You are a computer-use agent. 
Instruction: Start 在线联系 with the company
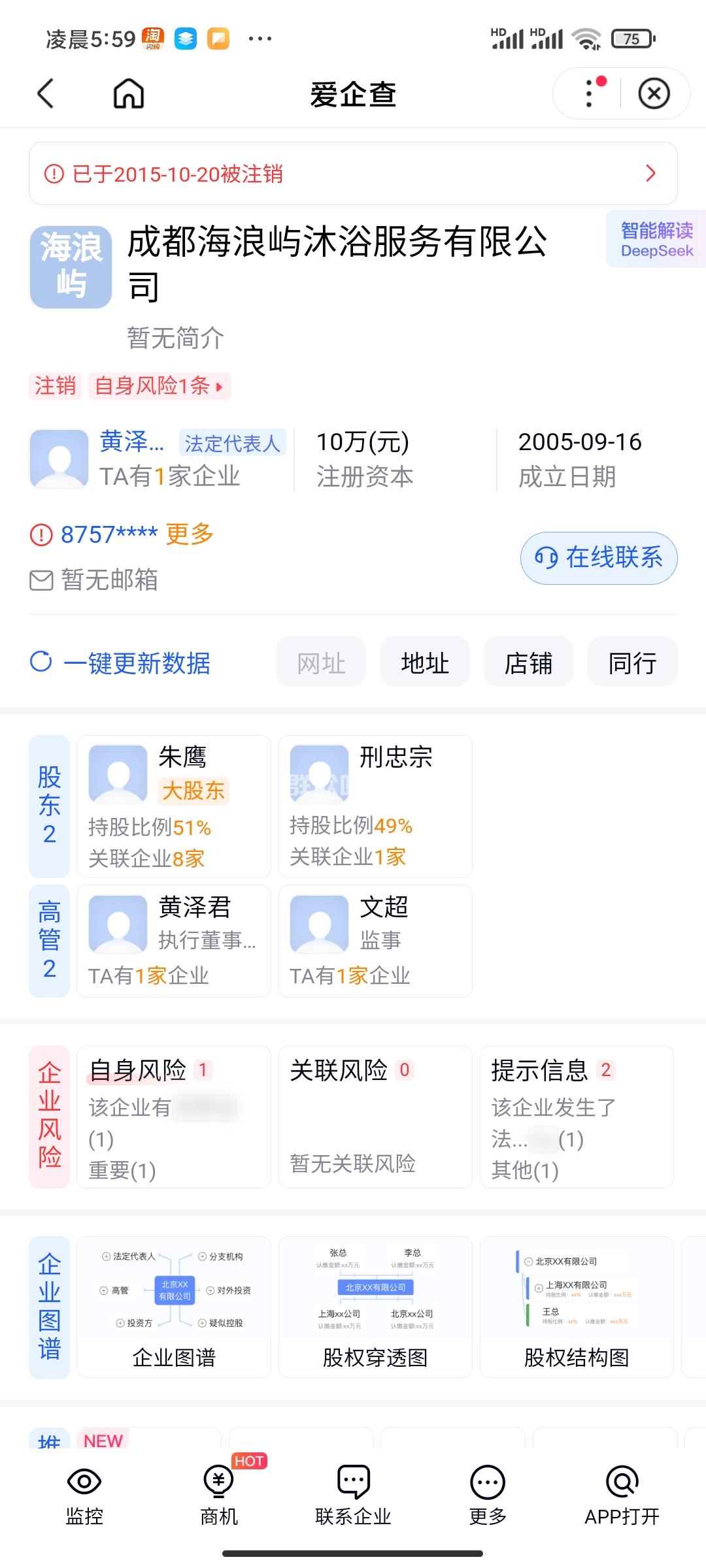[598, 558]
